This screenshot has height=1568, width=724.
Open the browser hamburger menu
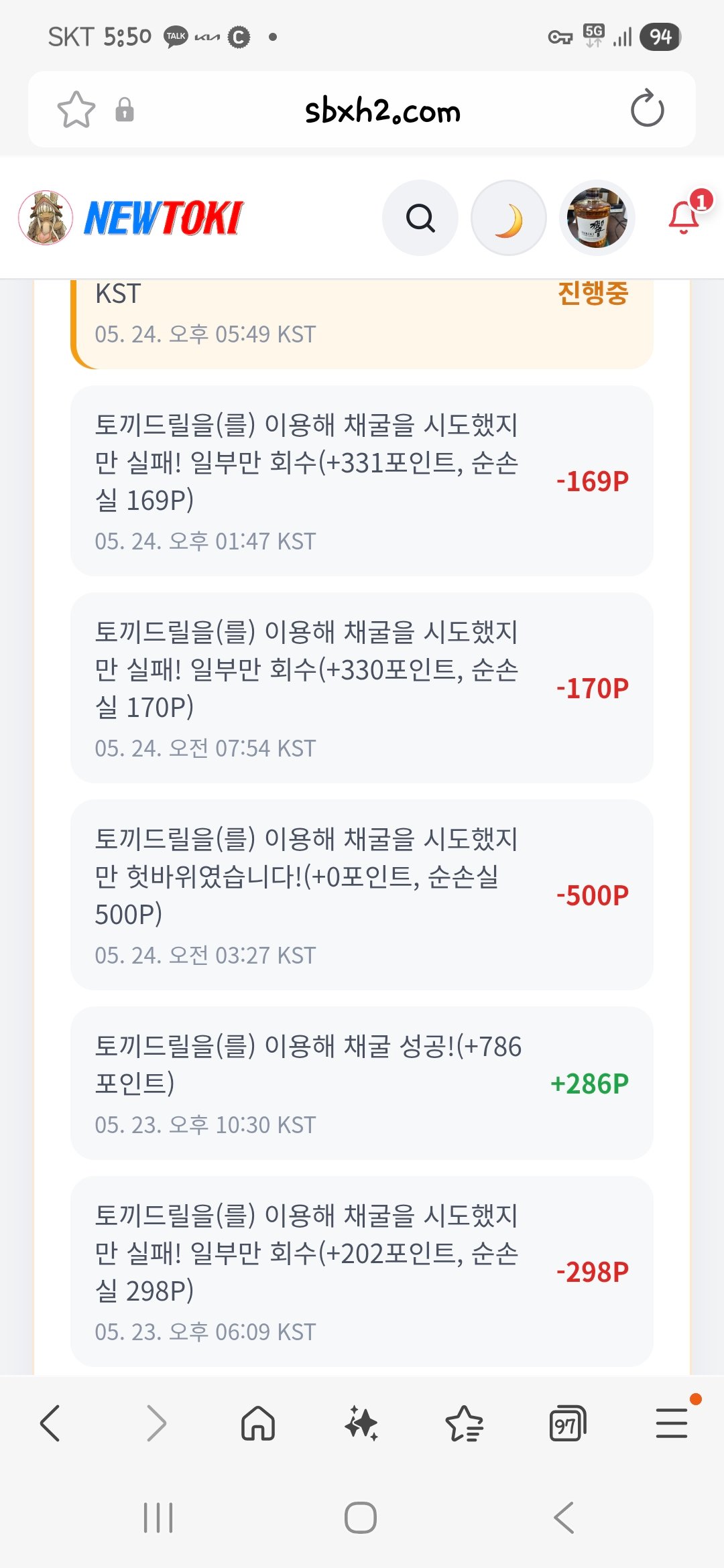pyautogui.click(x=672, y=1423)
